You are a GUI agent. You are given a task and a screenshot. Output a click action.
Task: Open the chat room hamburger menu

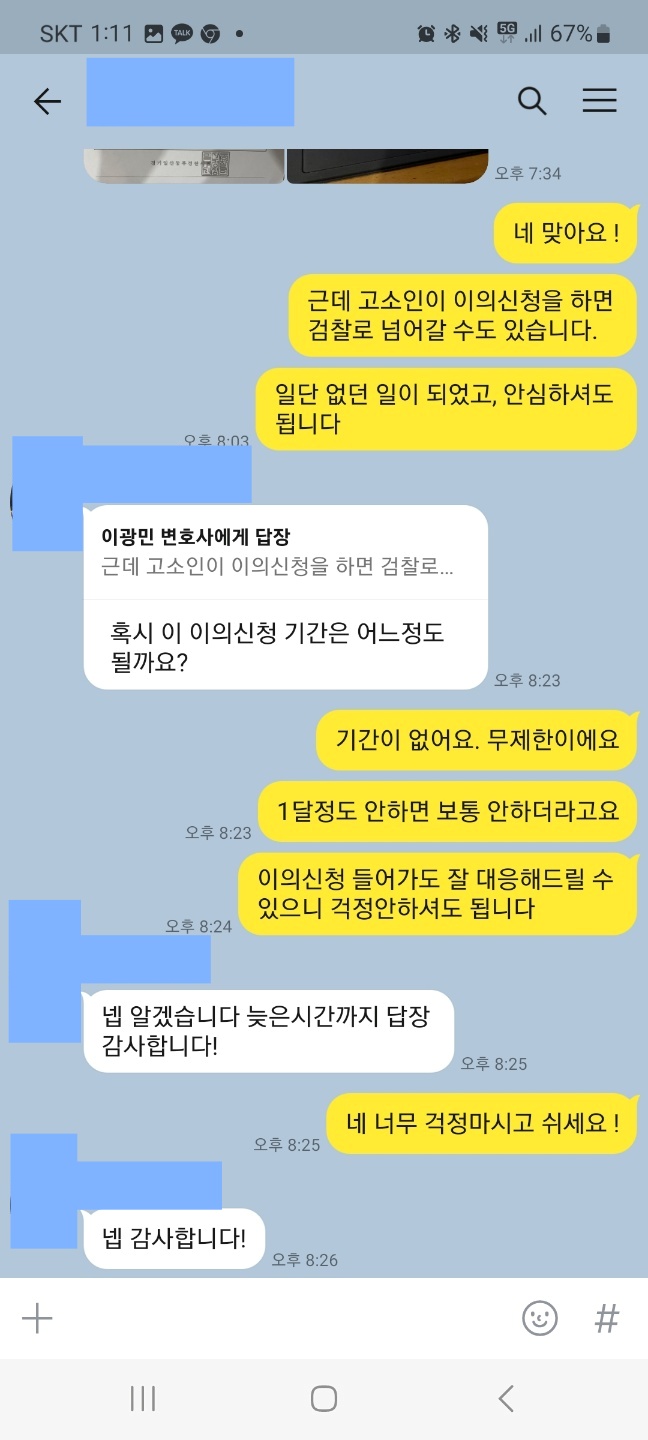coord(599,101)
